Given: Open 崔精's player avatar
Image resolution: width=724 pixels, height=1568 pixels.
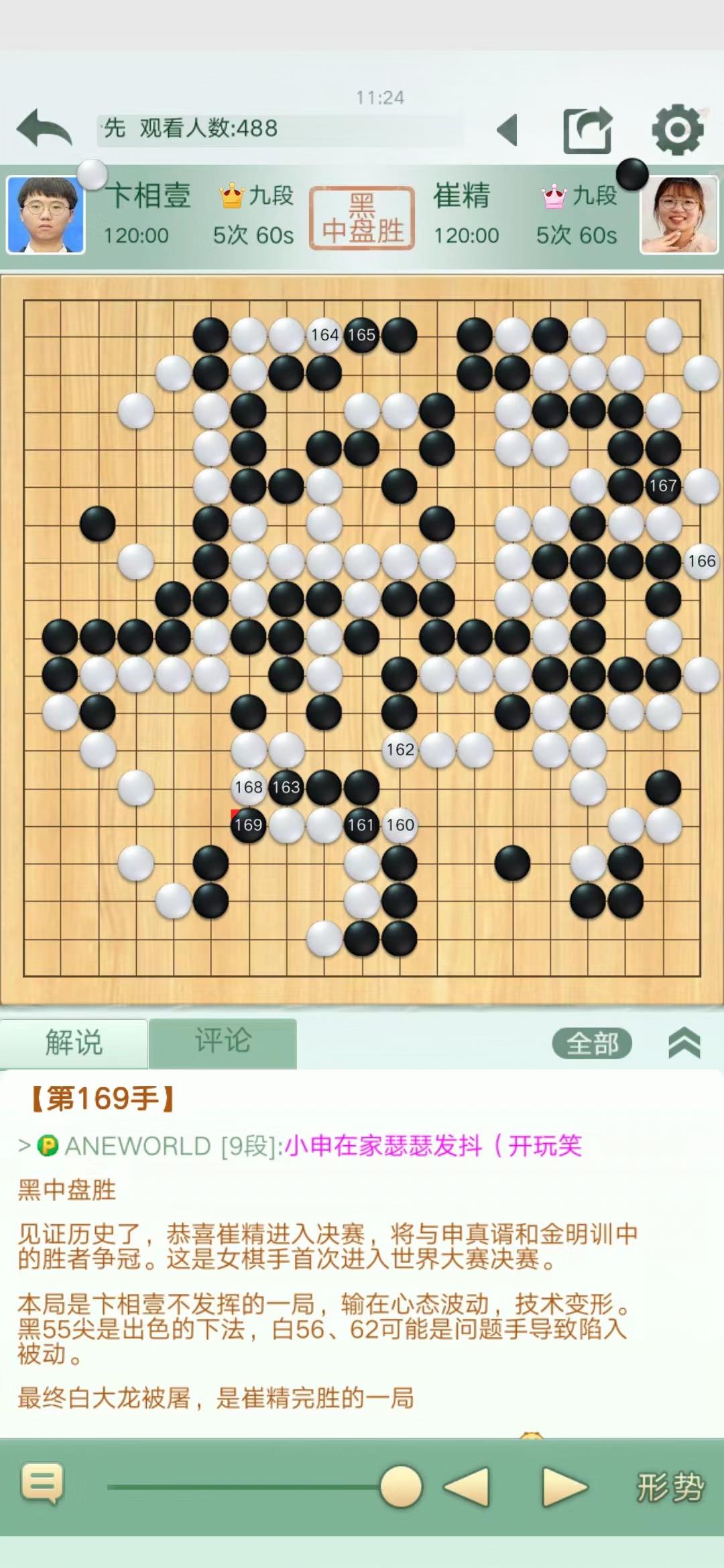Looking at the screenshot, I should point(678,215).
